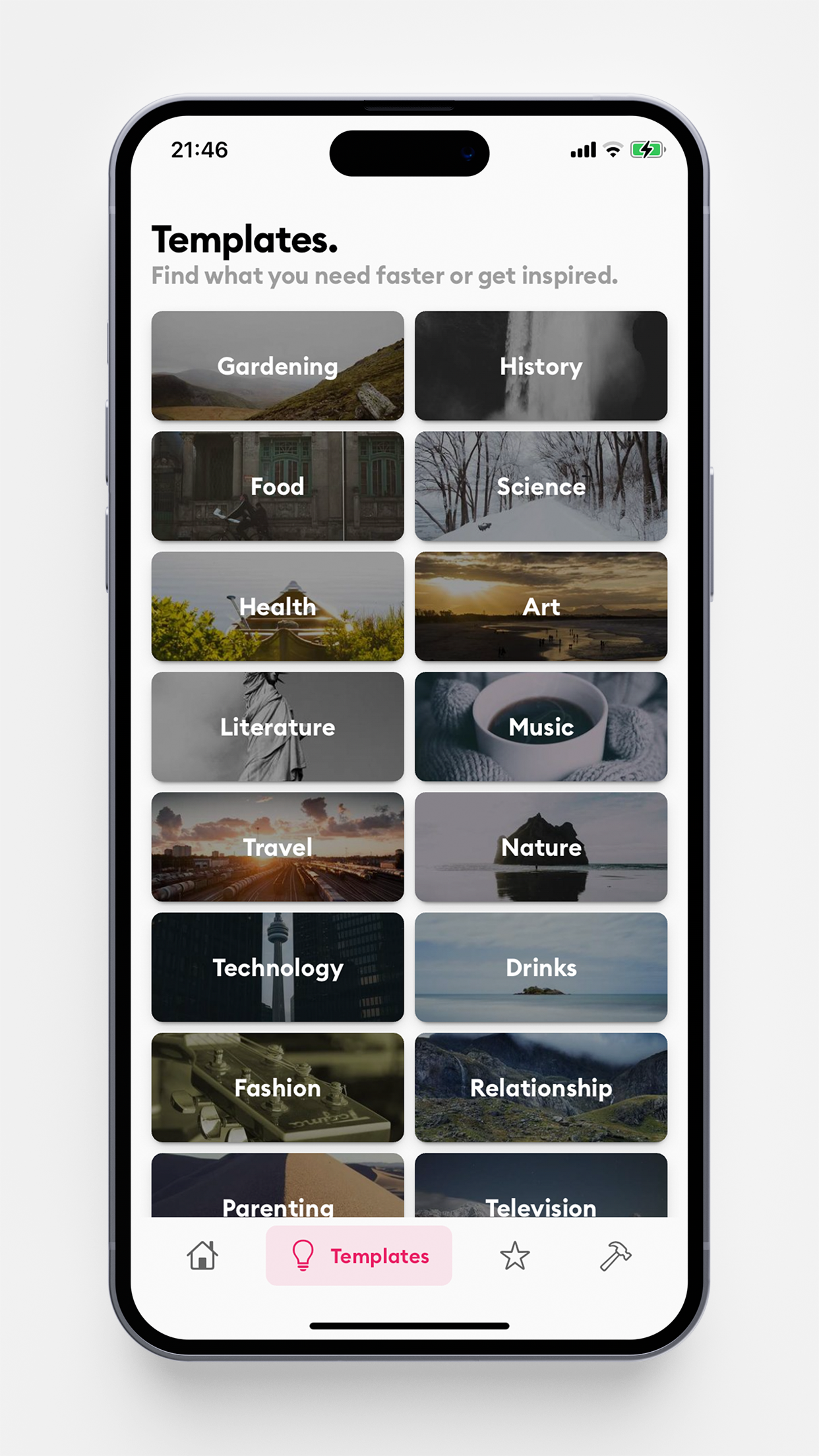The width and height of the screenshot is (819, 1456).
Task: Open the Science templates
Action: pos(541,486)
